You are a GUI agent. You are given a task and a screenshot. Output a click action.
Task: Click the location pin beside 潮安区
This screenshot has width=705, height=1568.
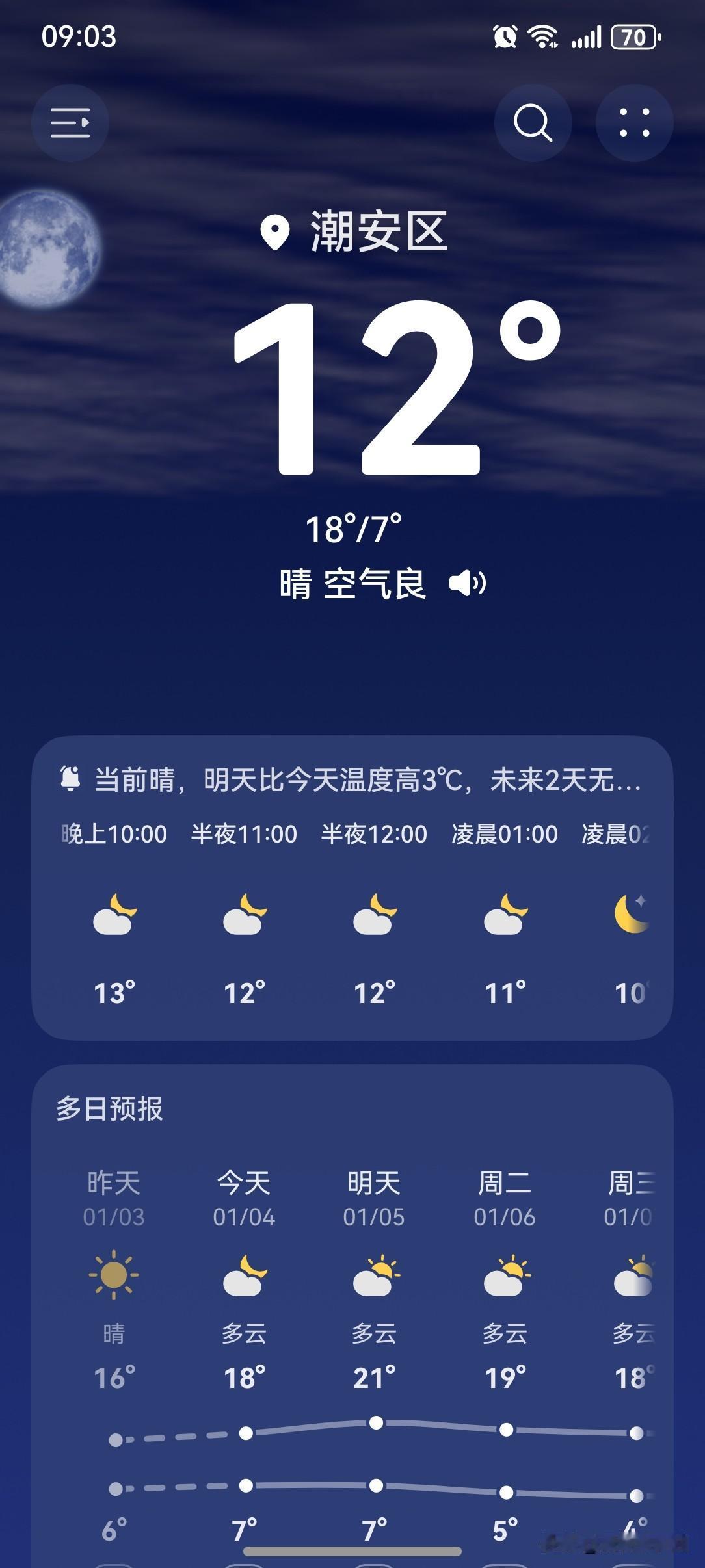(x=276, y=232)
